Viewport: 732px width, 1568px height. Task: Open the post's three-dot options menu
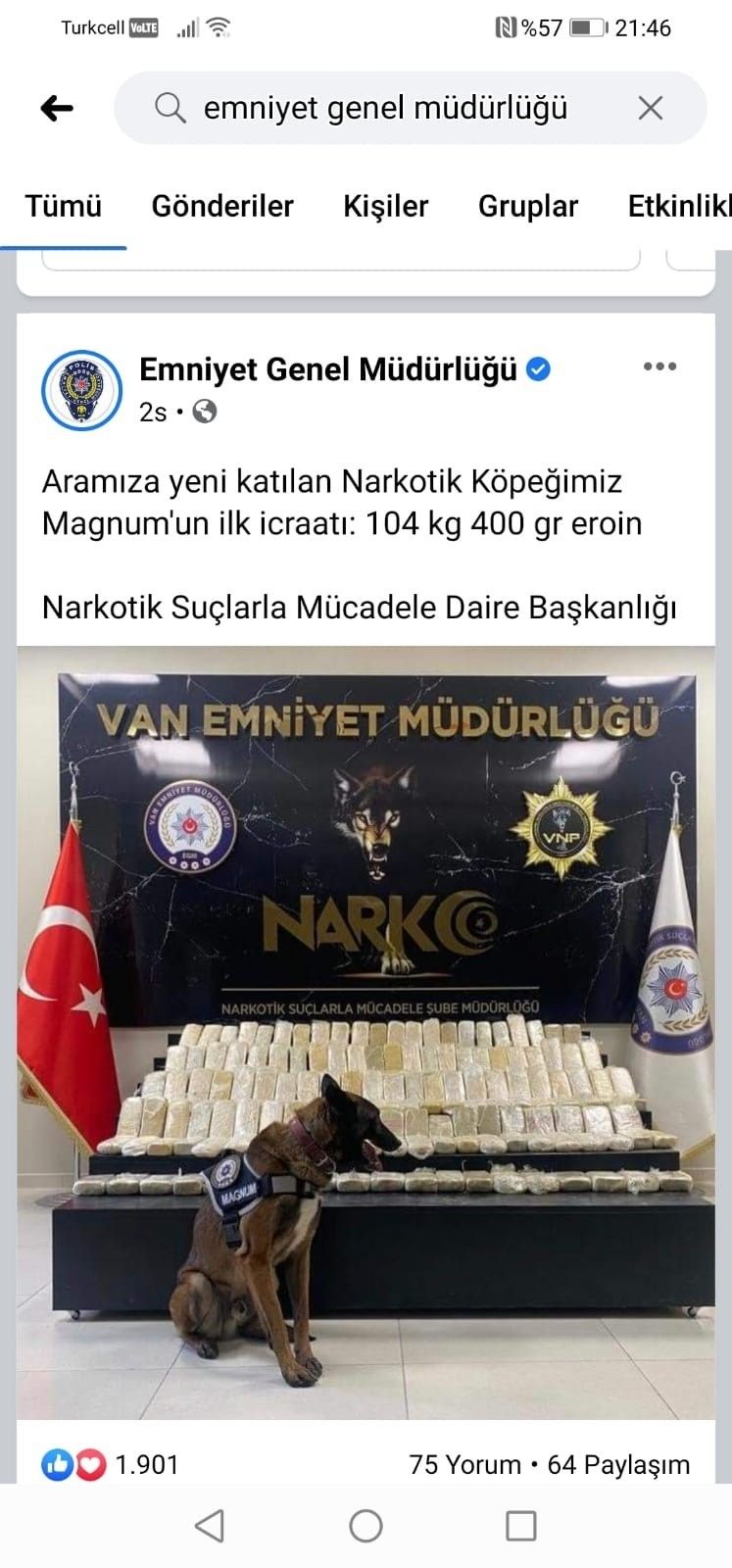tap(659, 367)
